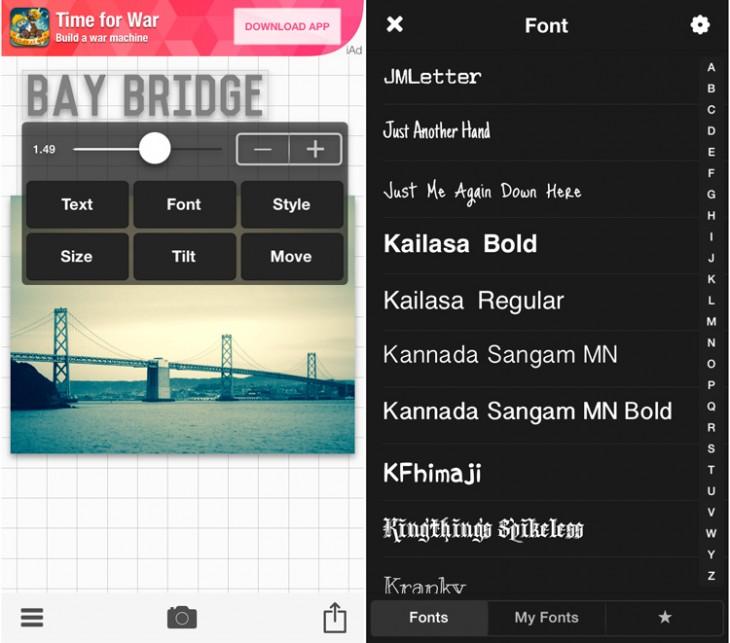The width and height of the screenshot is (730, 643).
Task: Choose Just Another Hand font
Action: [x=437, y=131]
